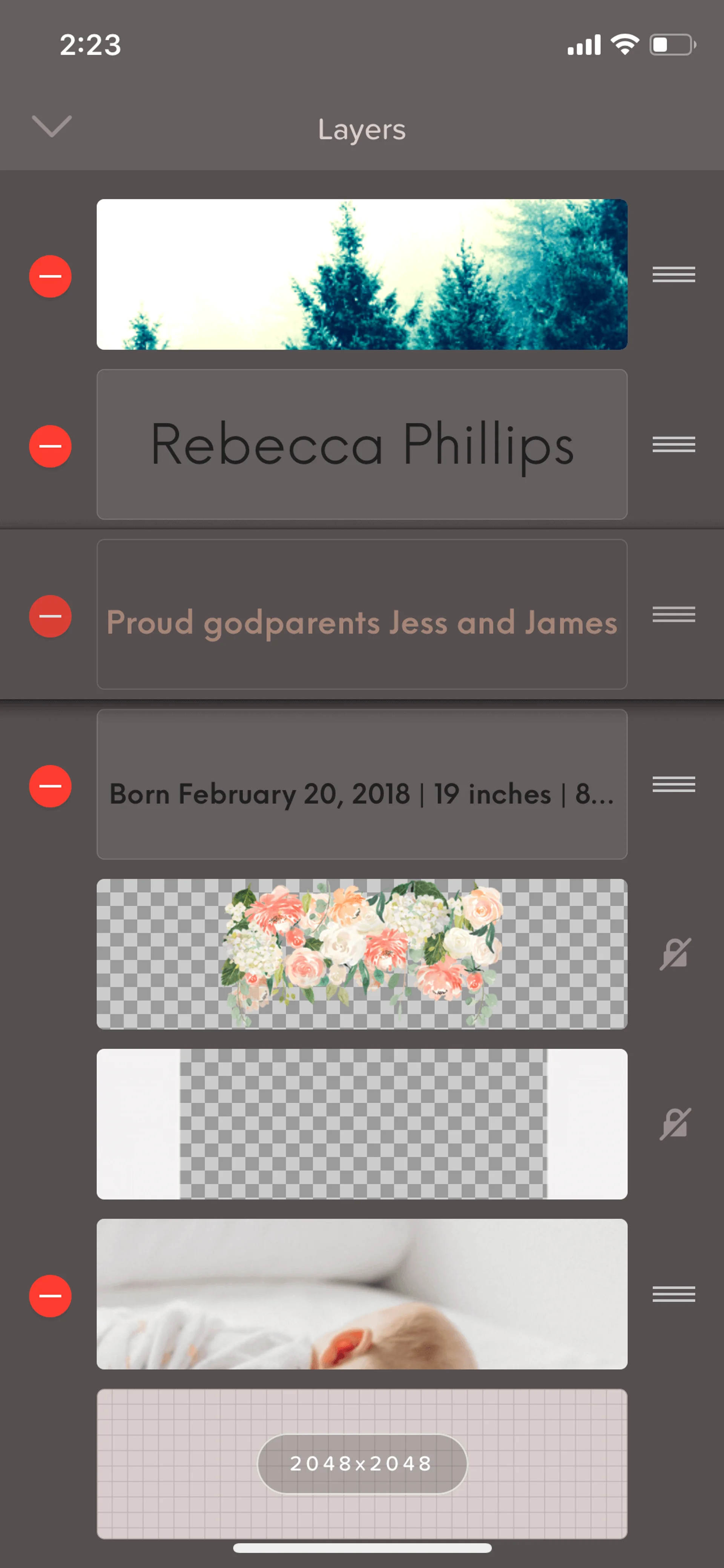Select the baby photo layer

362,1294
